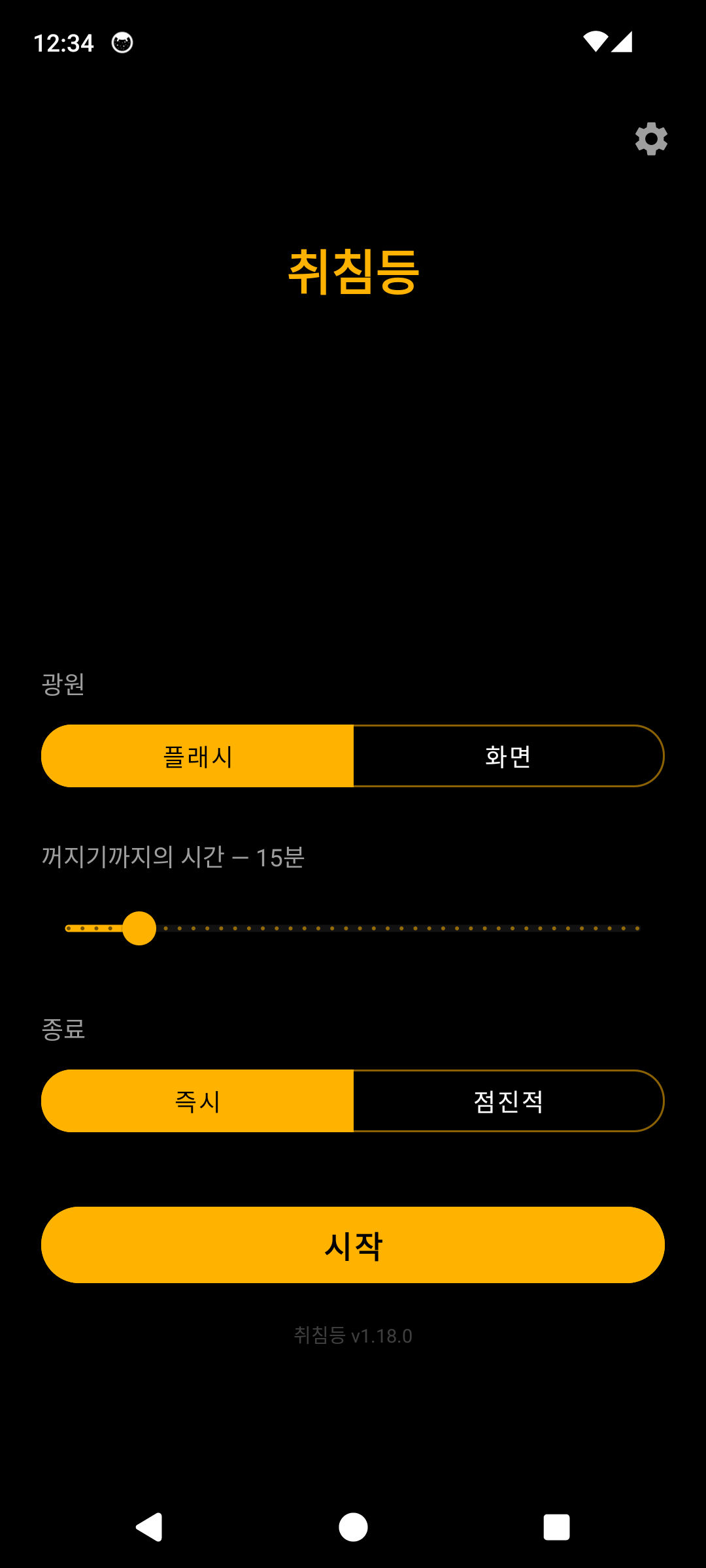Tap the 시작 button

[353, 1245]
